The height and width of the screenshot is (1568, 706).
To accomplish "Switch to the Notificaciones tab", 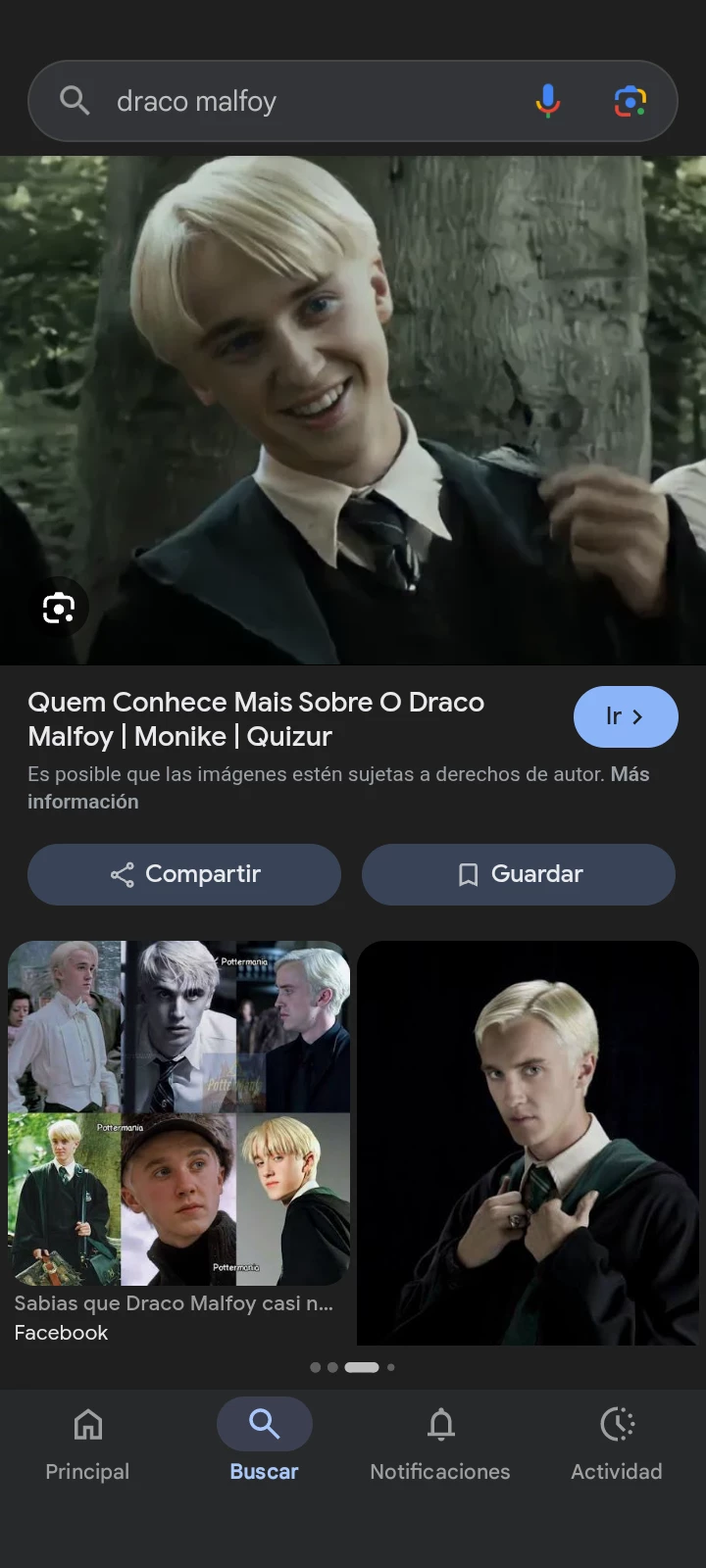I will point(440,1443).
